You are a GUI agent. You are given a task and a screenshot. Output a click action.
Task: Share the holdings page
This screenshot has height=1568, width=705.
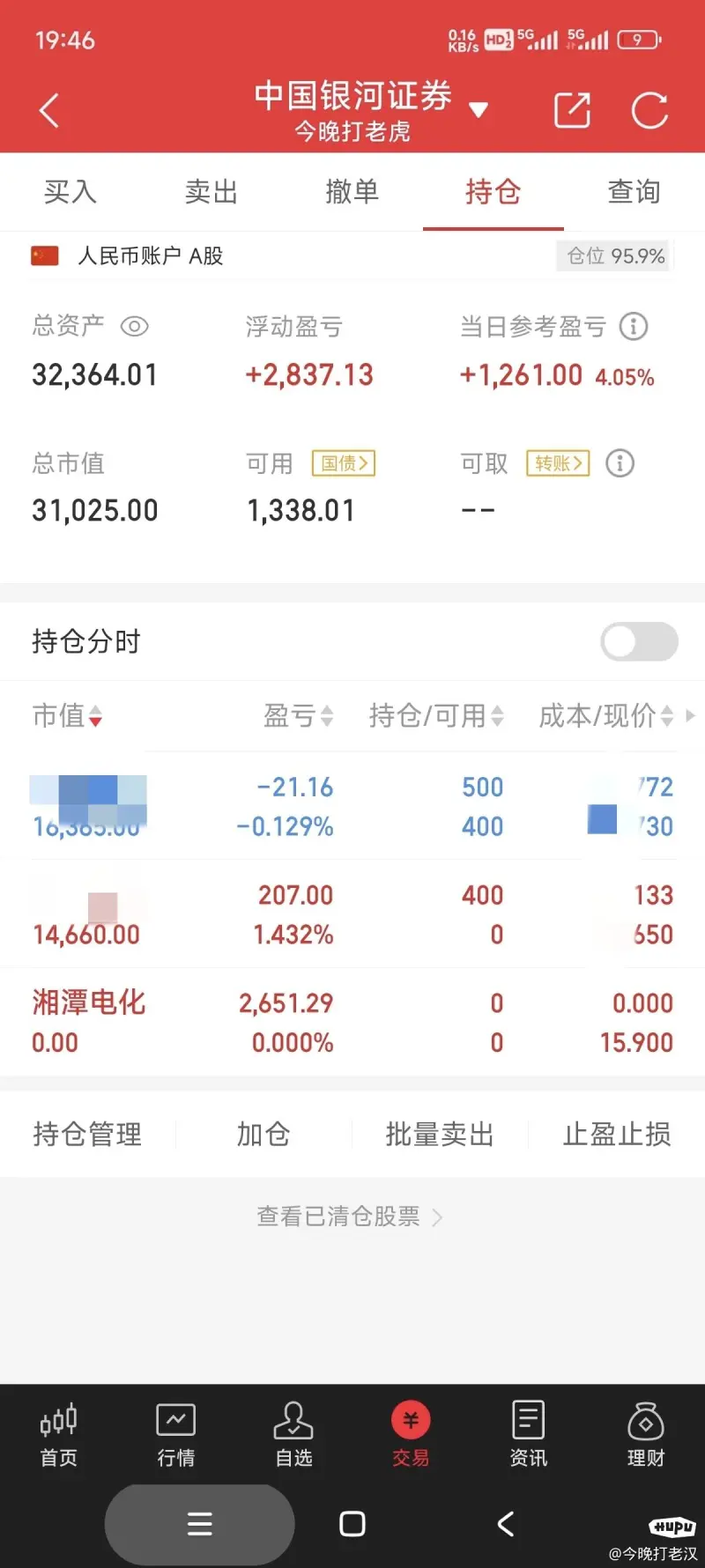coord(572,111)
